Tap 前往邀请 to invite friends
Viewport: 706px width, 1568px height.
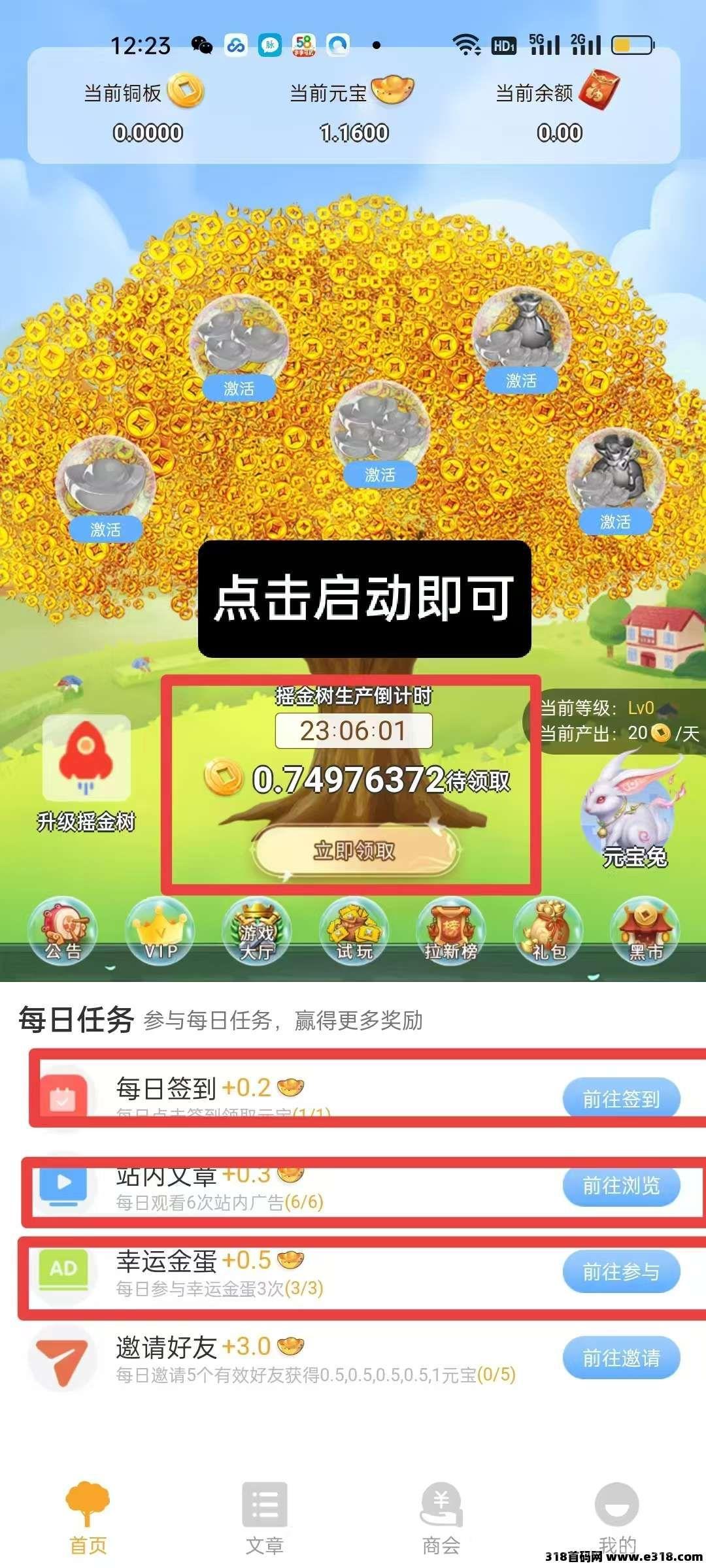[x=621, y=1358]
